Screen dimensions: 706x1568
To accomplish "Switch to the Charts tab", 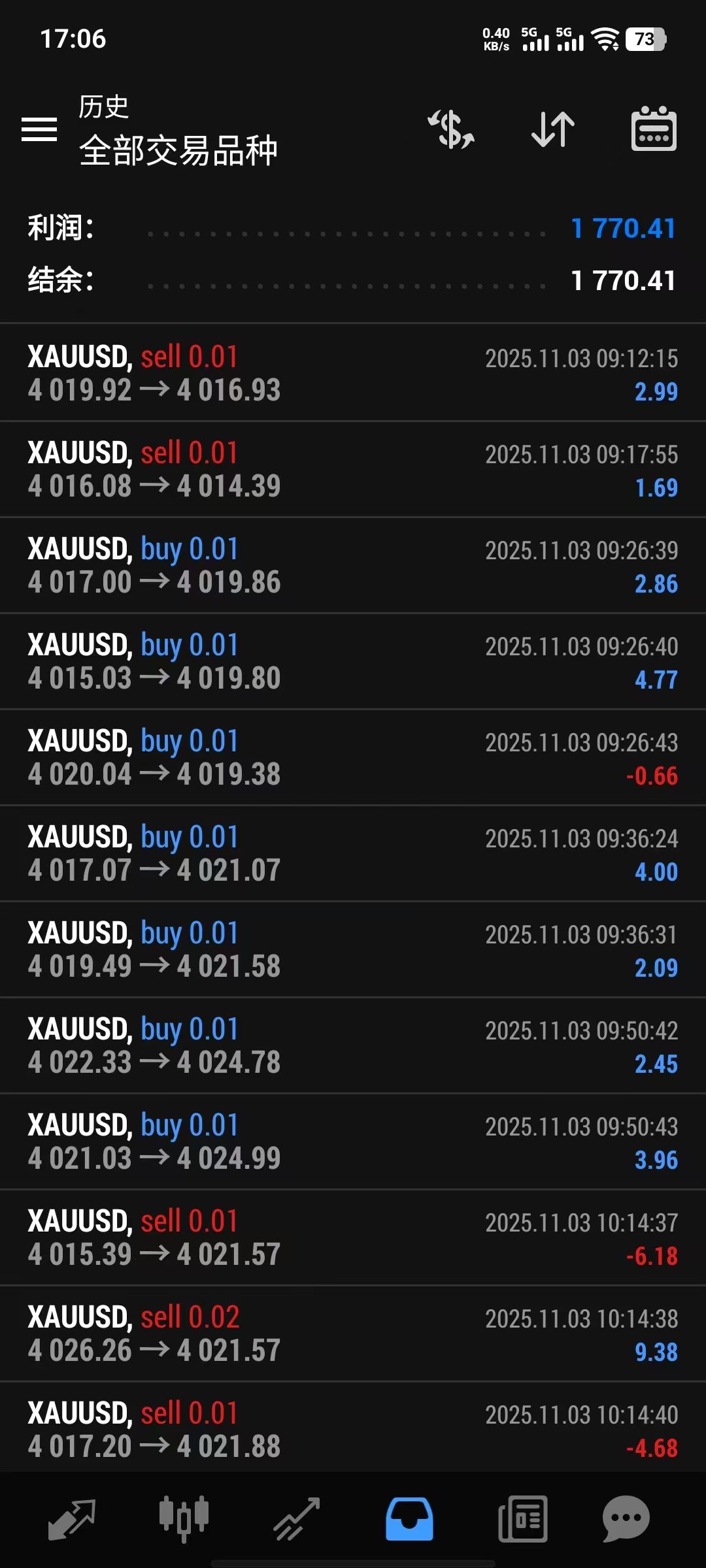I will click(184, 1519).
